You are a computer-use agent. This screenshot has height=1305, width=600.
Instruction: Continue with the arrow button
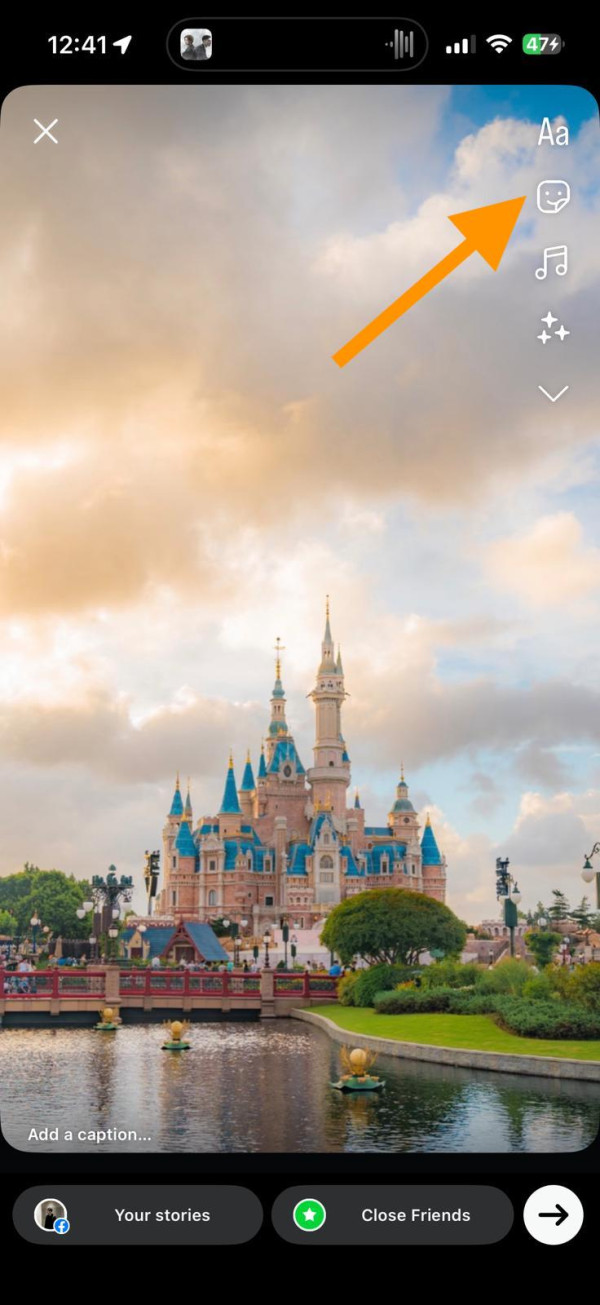[553, 1215]
